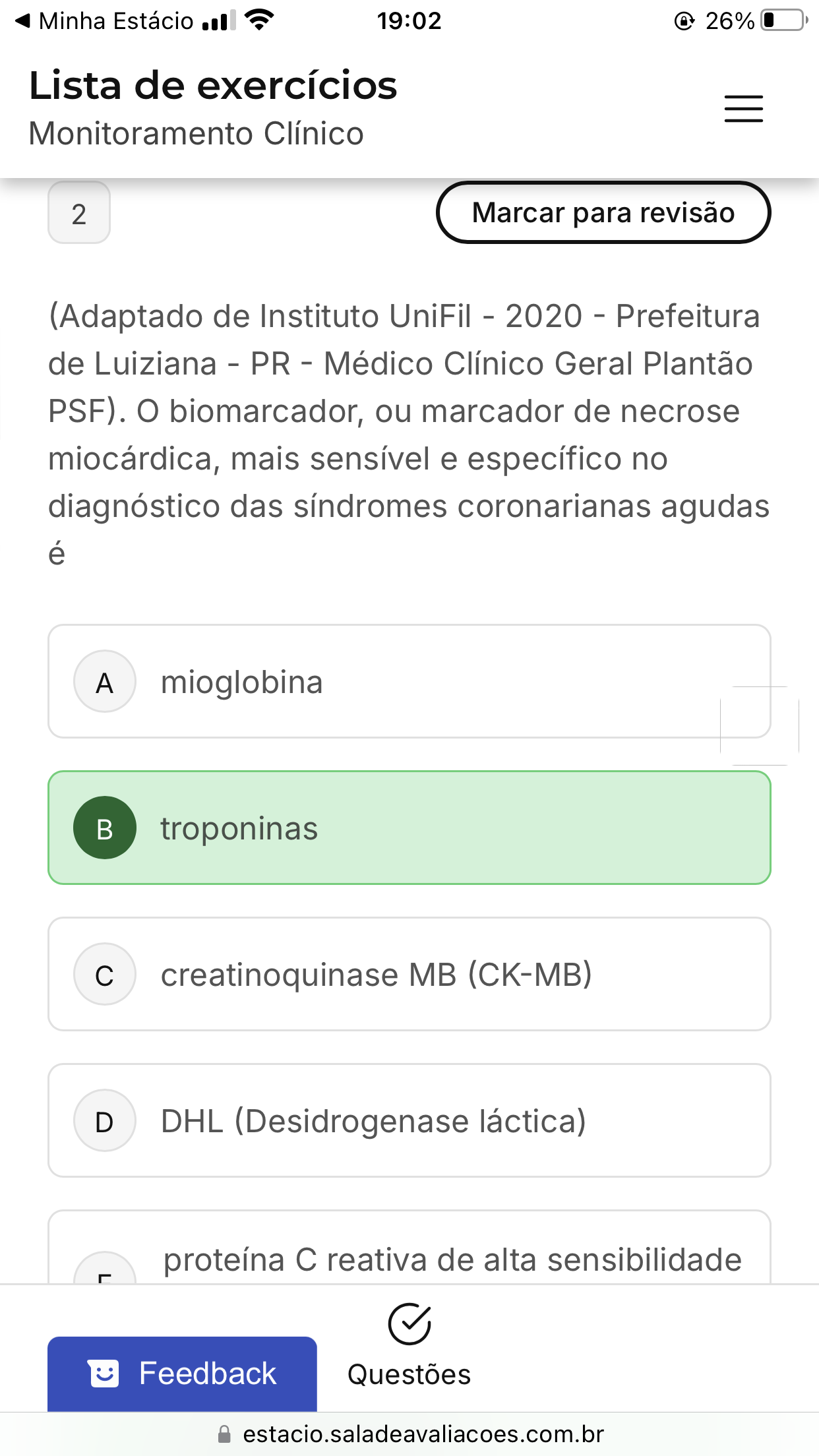Open the Feedback button

tap(182, 1374)
